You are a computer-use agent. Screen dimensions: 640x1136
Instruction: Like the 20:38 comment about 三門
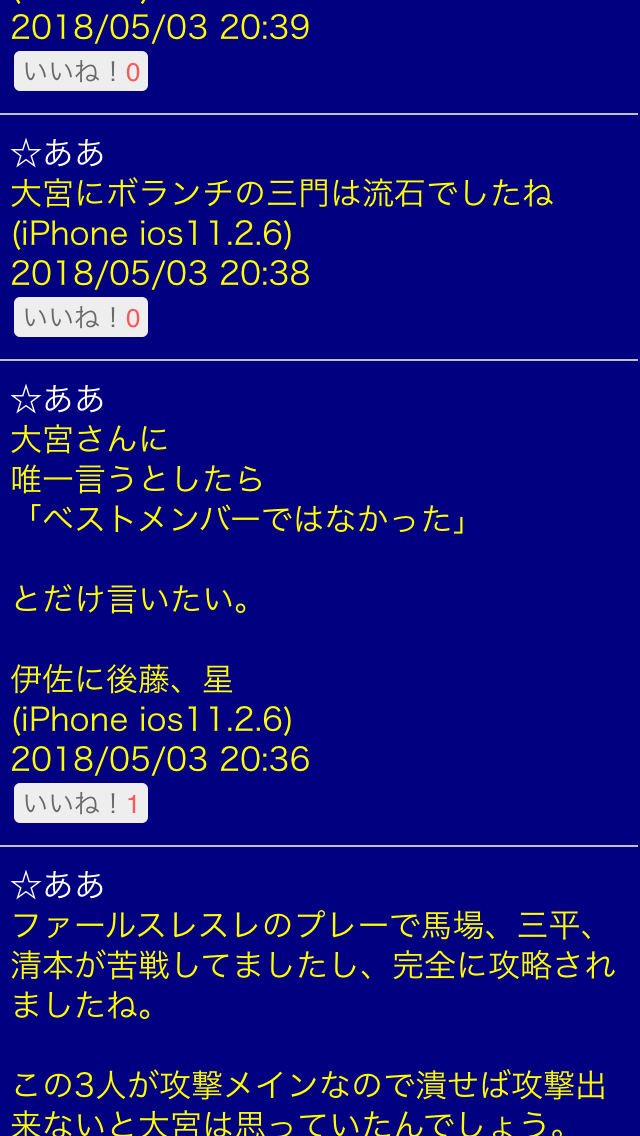pyautogui.click(x=81, y=318)
